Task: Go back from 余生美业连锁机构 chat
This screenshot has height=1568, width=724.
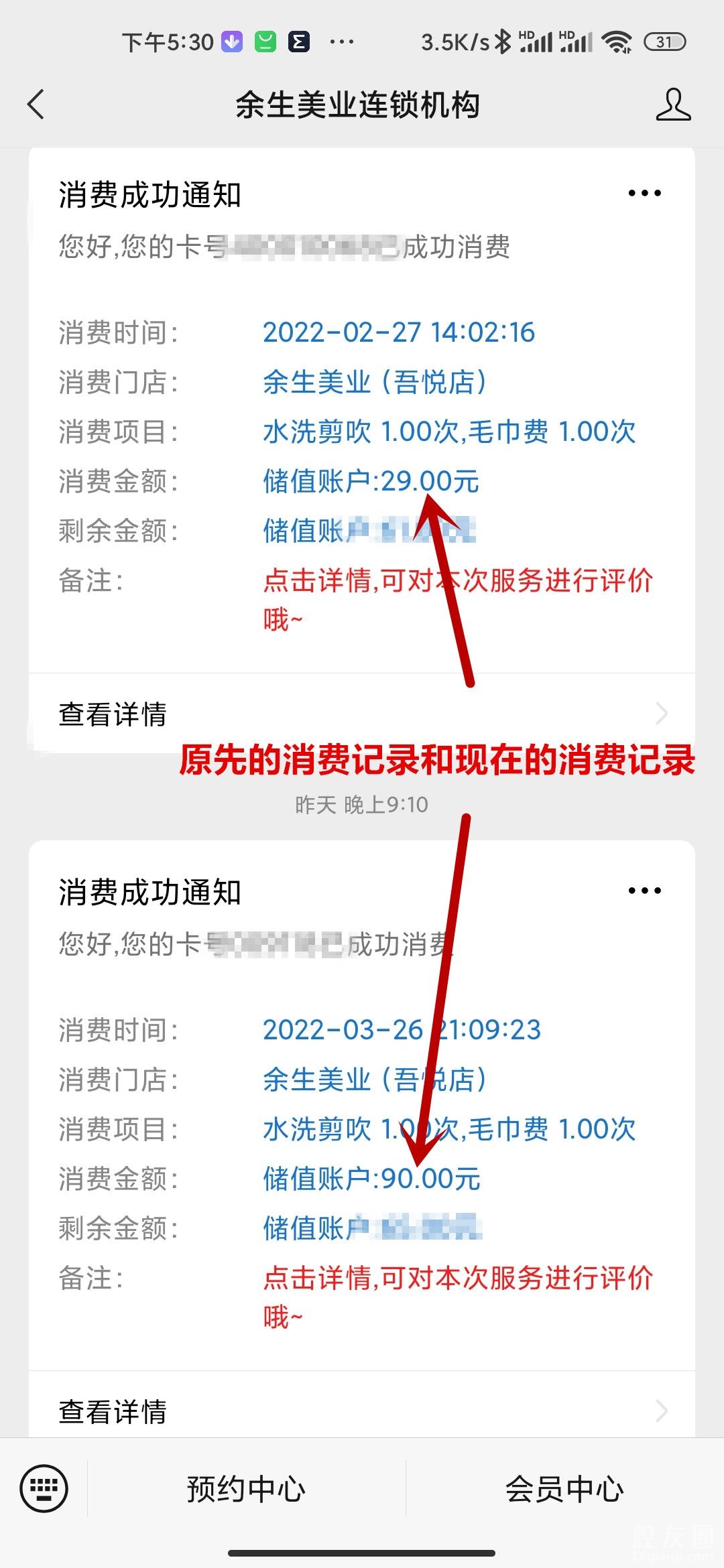Action: click(x=36, y=105)
